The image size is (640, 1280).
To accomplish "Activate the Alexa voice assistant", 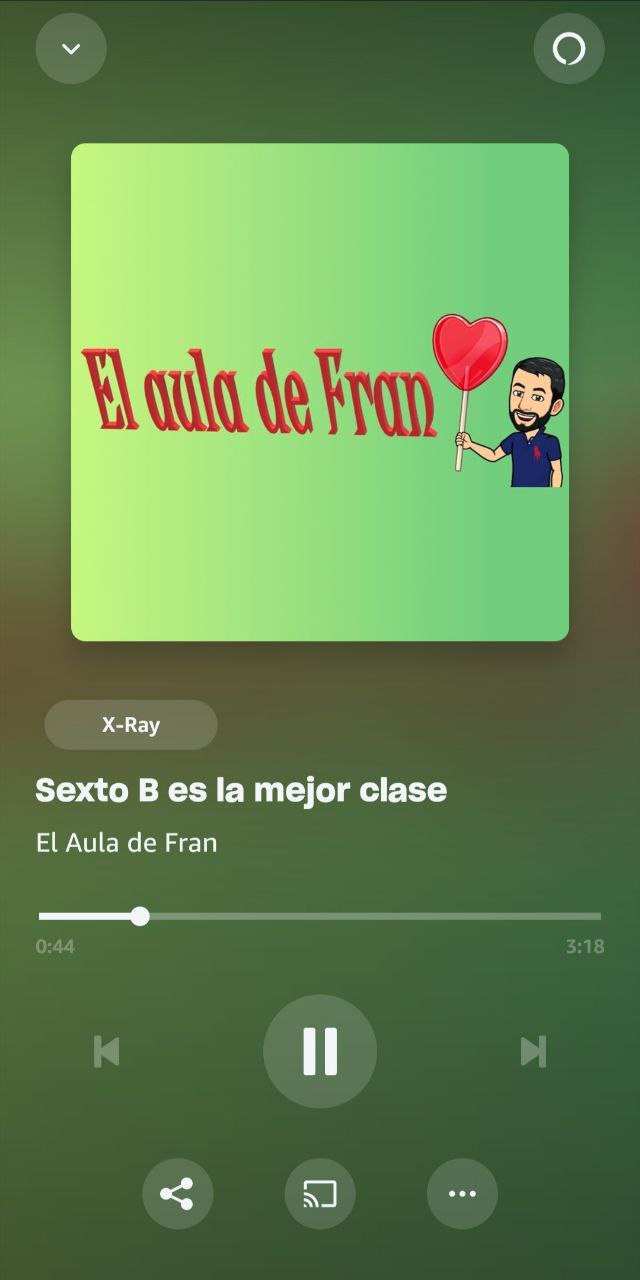I will 569,48.
